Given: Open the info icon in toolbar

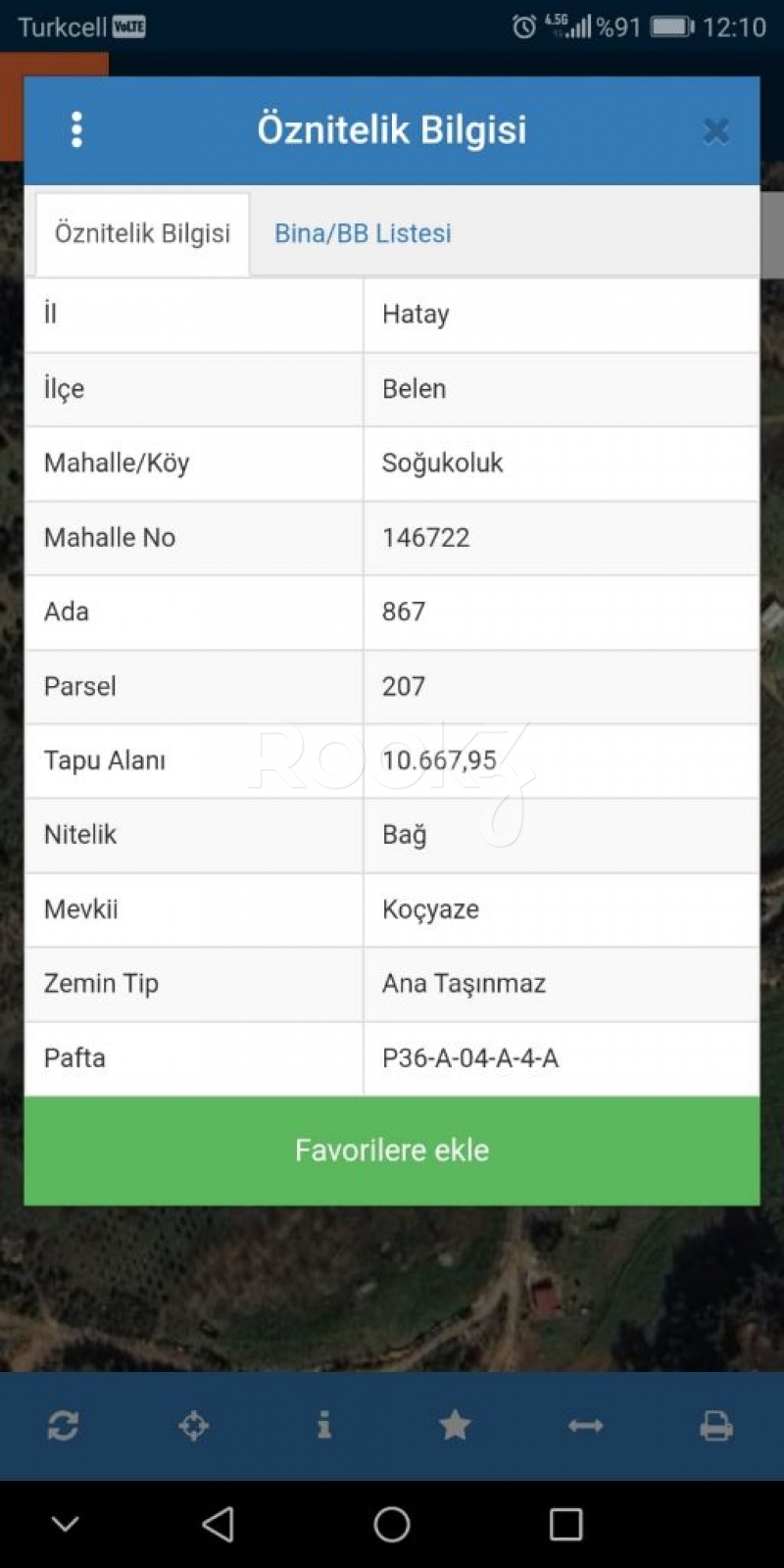Looking at the screenshot, I should pyautogui.click(x=324, y=1425).
